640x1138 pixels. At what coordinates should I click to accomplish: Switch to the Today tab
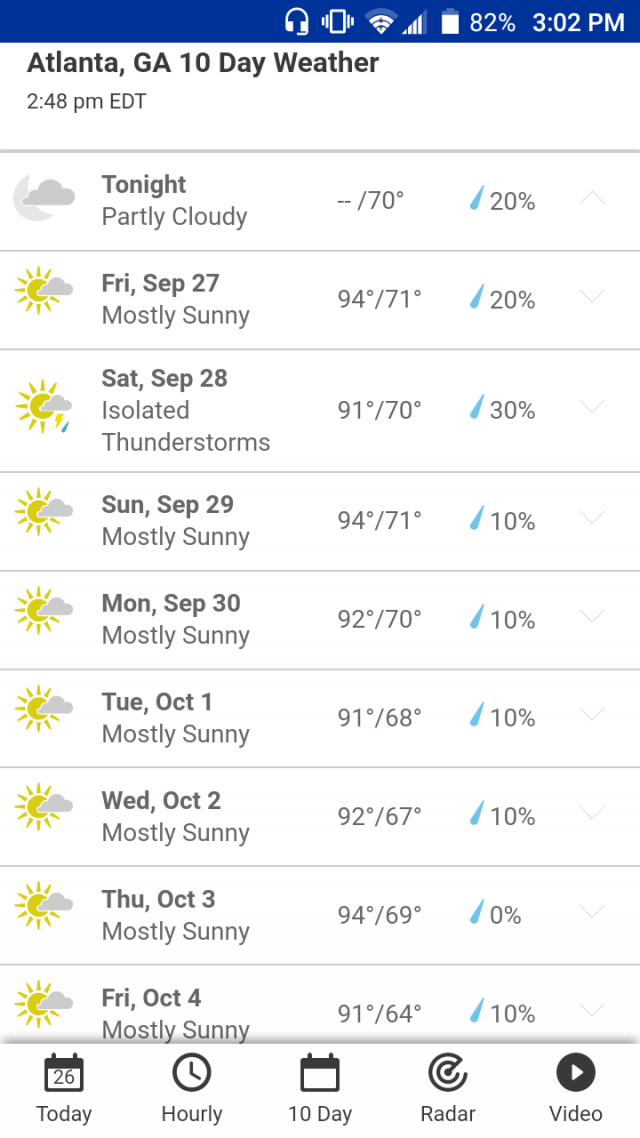point(64,1090)
